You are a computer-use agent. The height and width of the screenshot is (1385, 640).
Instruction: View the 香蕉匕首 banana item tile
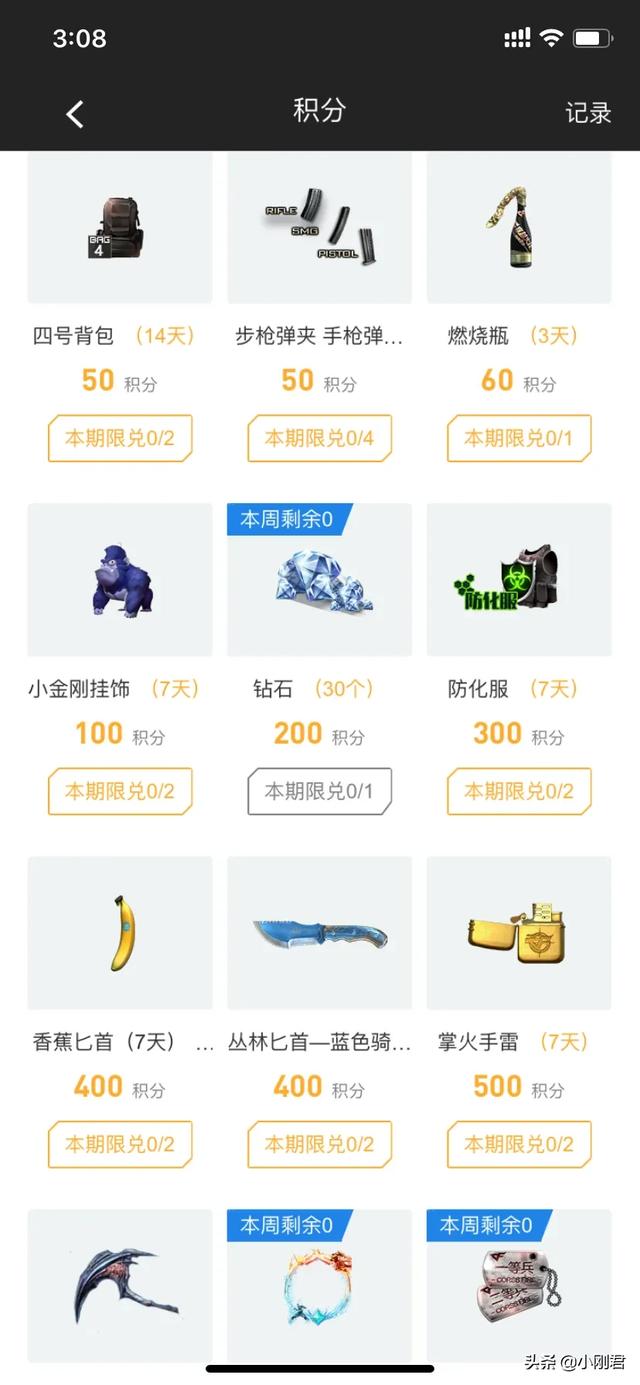(120, 933)
